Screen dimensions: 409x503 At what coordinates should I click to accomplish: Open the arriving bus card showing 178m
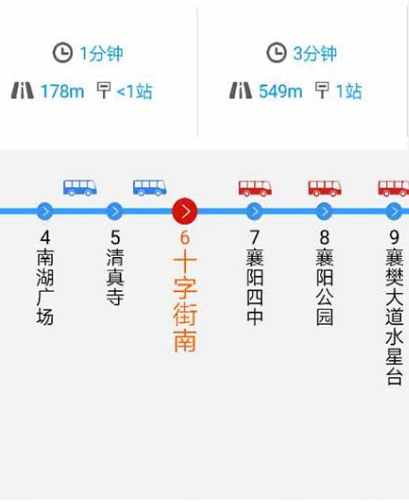[98, 72]
